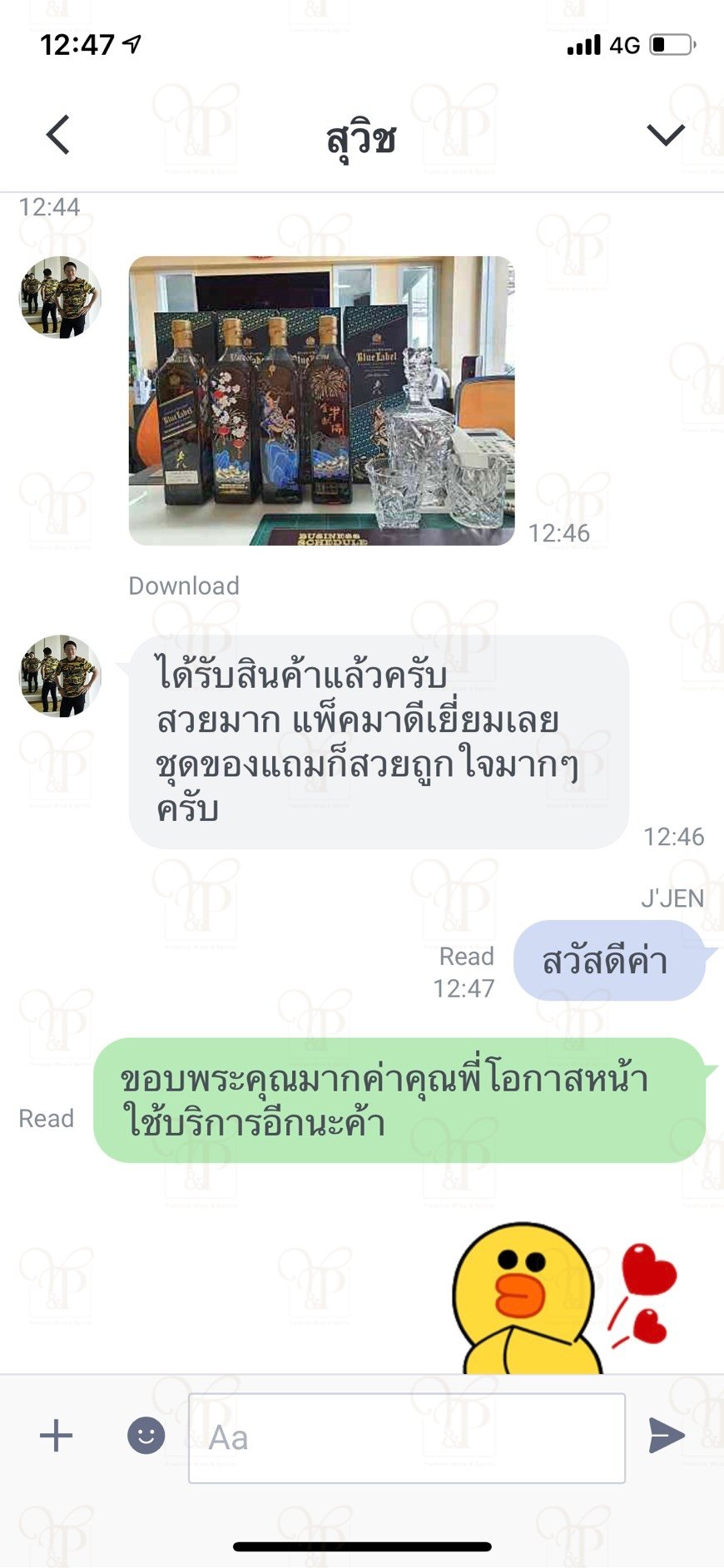Viewport: 724px width, 1568px height.
Task: Send the message with arrow icon
Action: tap(667, 1436)
